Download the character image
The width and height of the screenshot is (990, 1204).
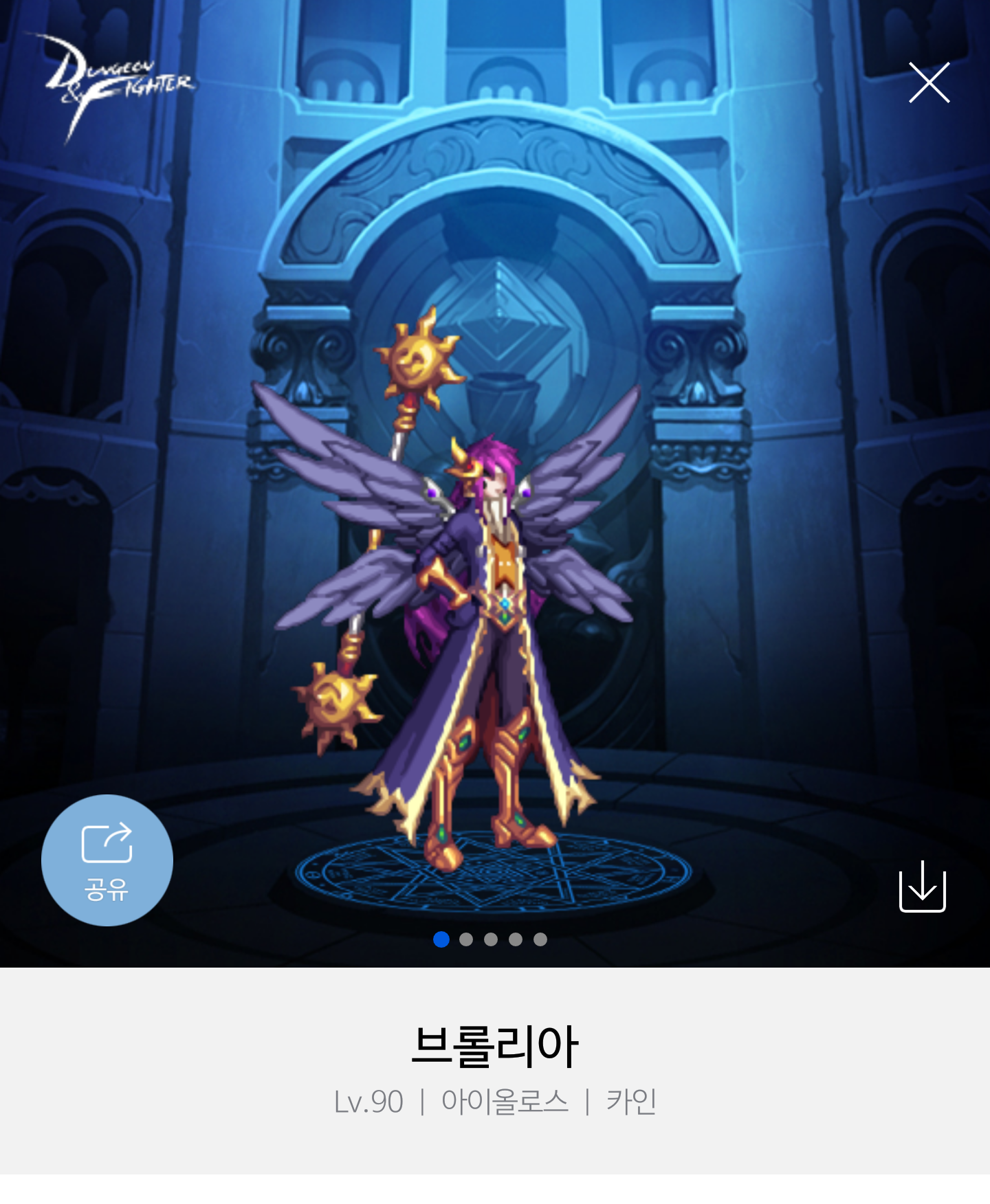point(922,887)
